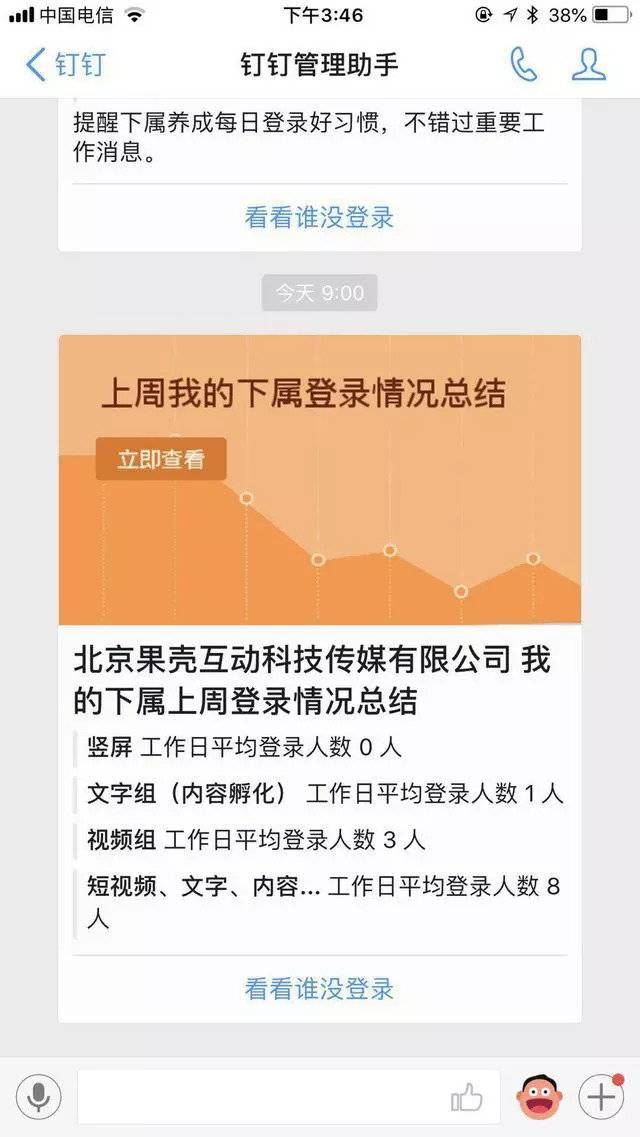Tap 看看谁没登录 under the weekly summary

[x=319, y=989]
